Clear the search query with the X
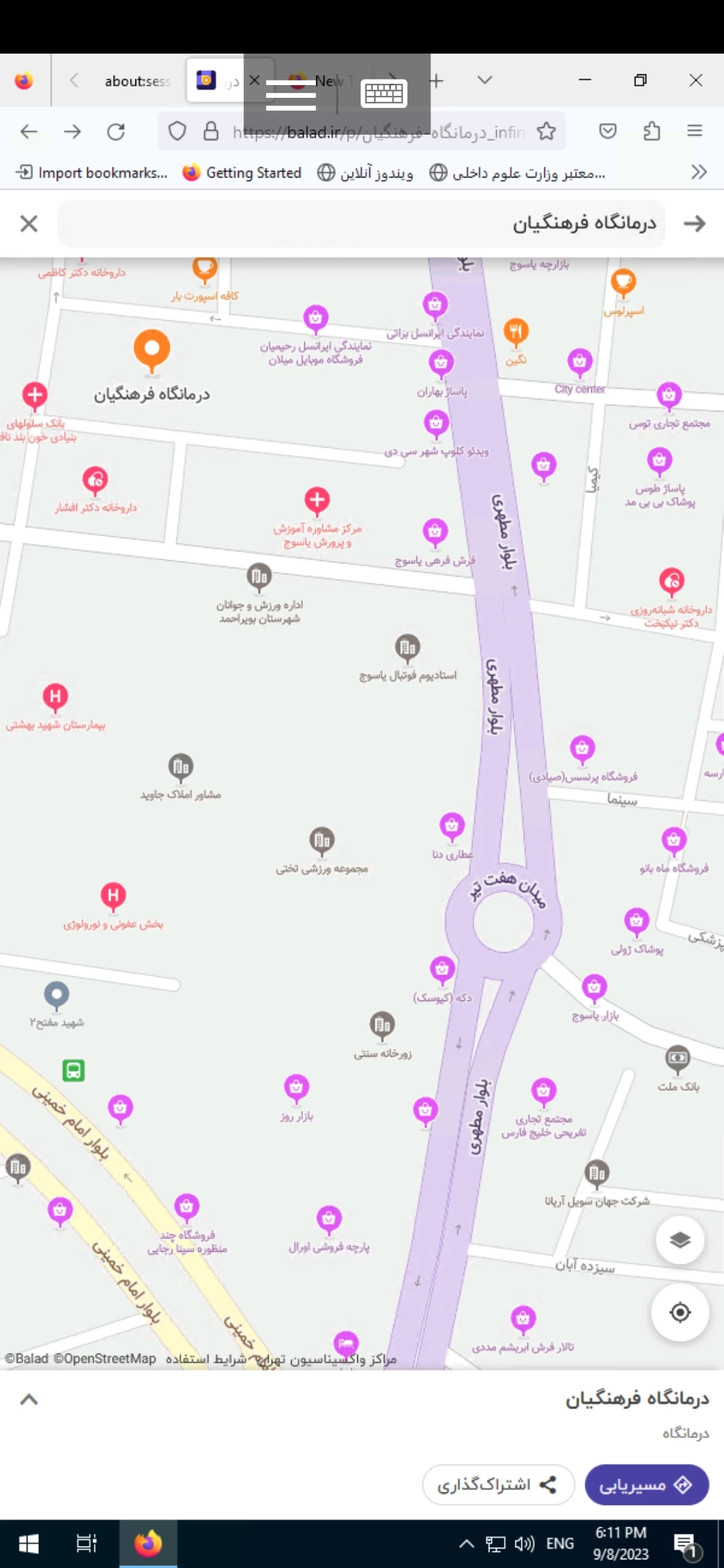Image resolution: width=724 pixels, height=1568 pixels. [29, 223]
